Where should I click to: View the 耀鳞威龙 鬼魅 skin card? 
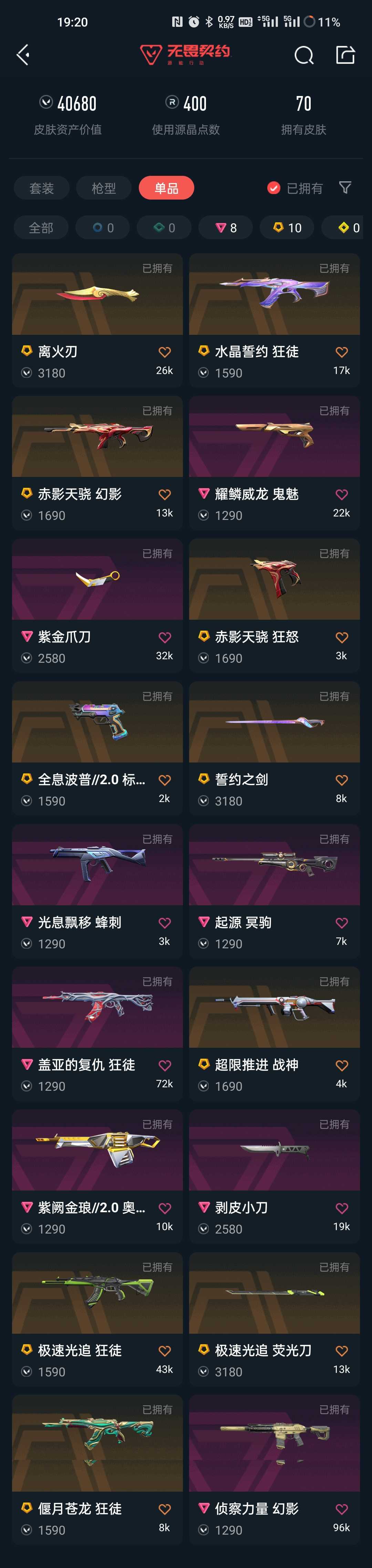pos(274,462)
